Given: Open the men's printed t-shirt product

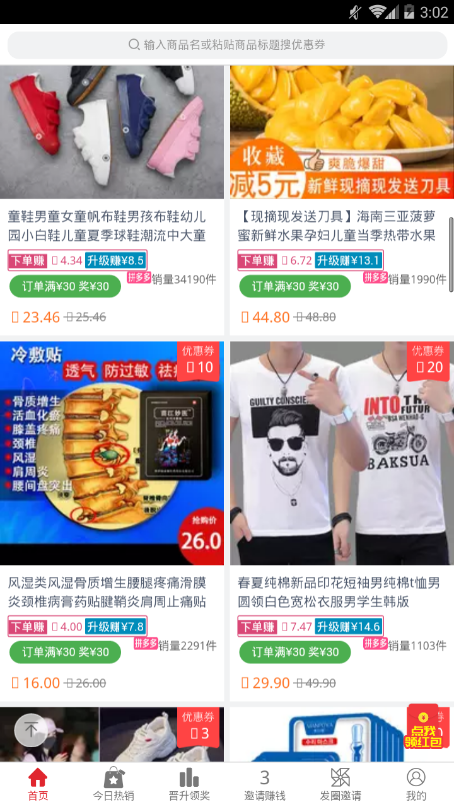Looking at the screenshot, I should click(x=342, y=521).
